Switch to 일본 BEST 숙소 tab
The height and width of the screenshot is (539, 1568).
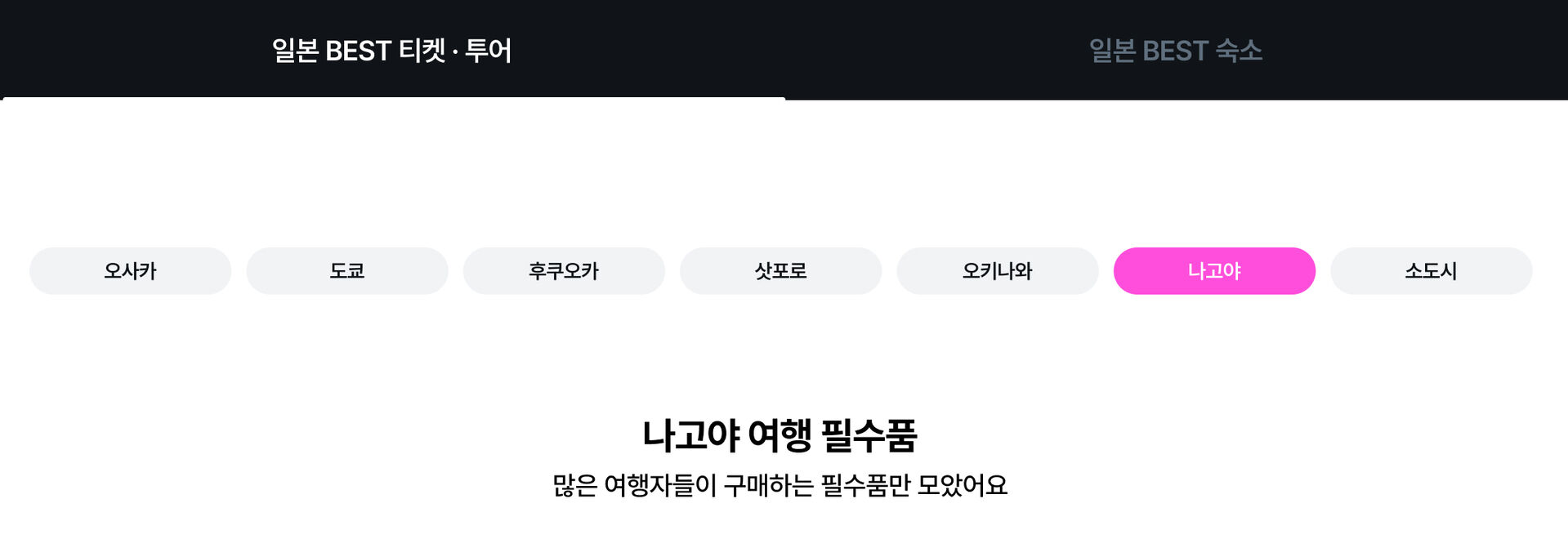tap(1175, 51)
